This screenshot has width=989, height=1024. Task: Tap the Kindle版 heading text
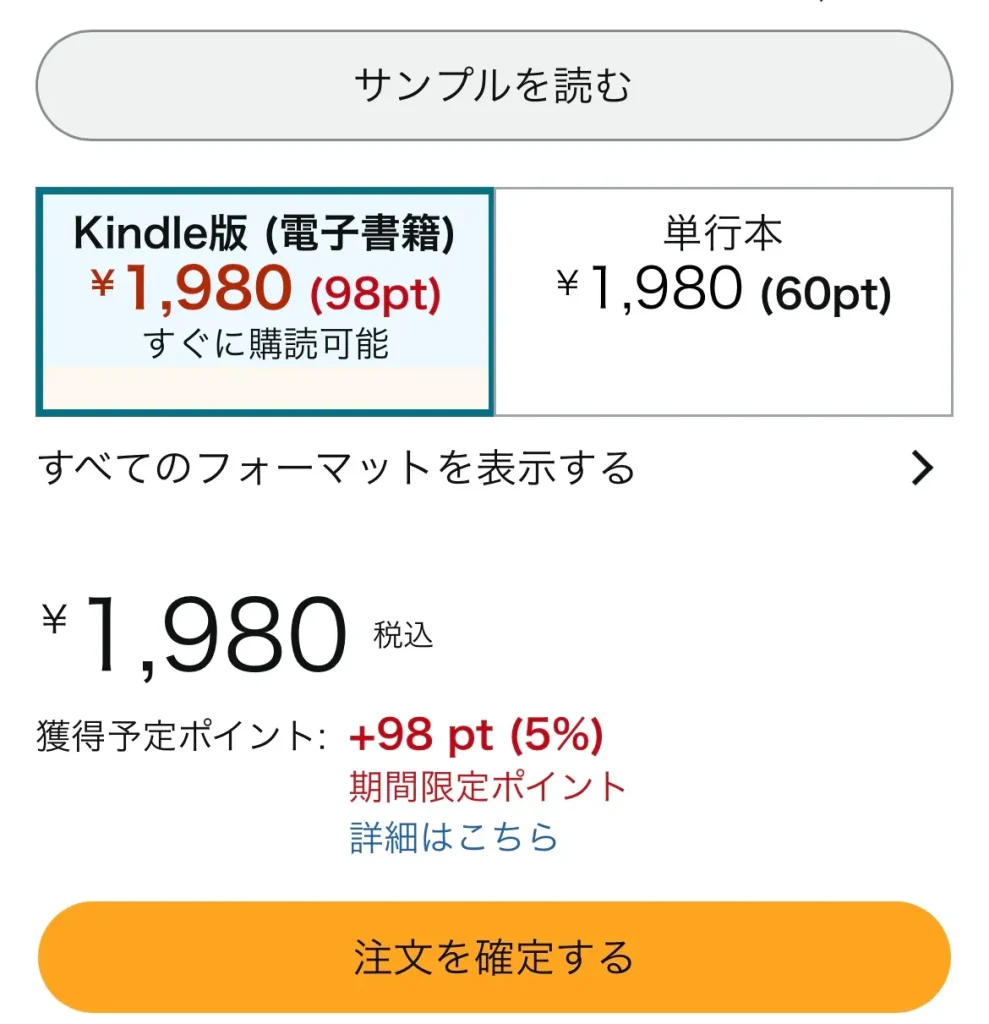coord(265,234)
